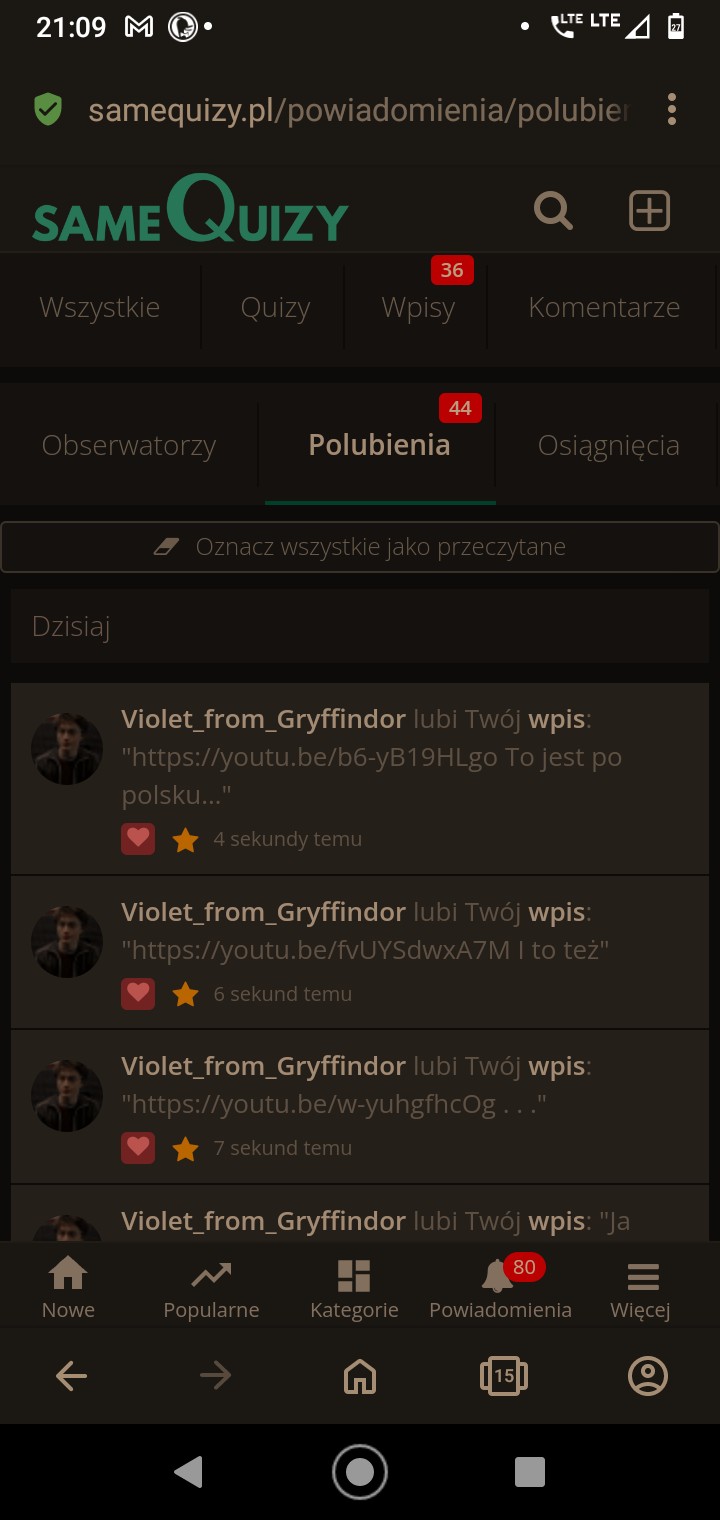This screenshot has width=720, height=1520.
Task: Go to the Nowe section
Action: click(x=68, y=1289)
